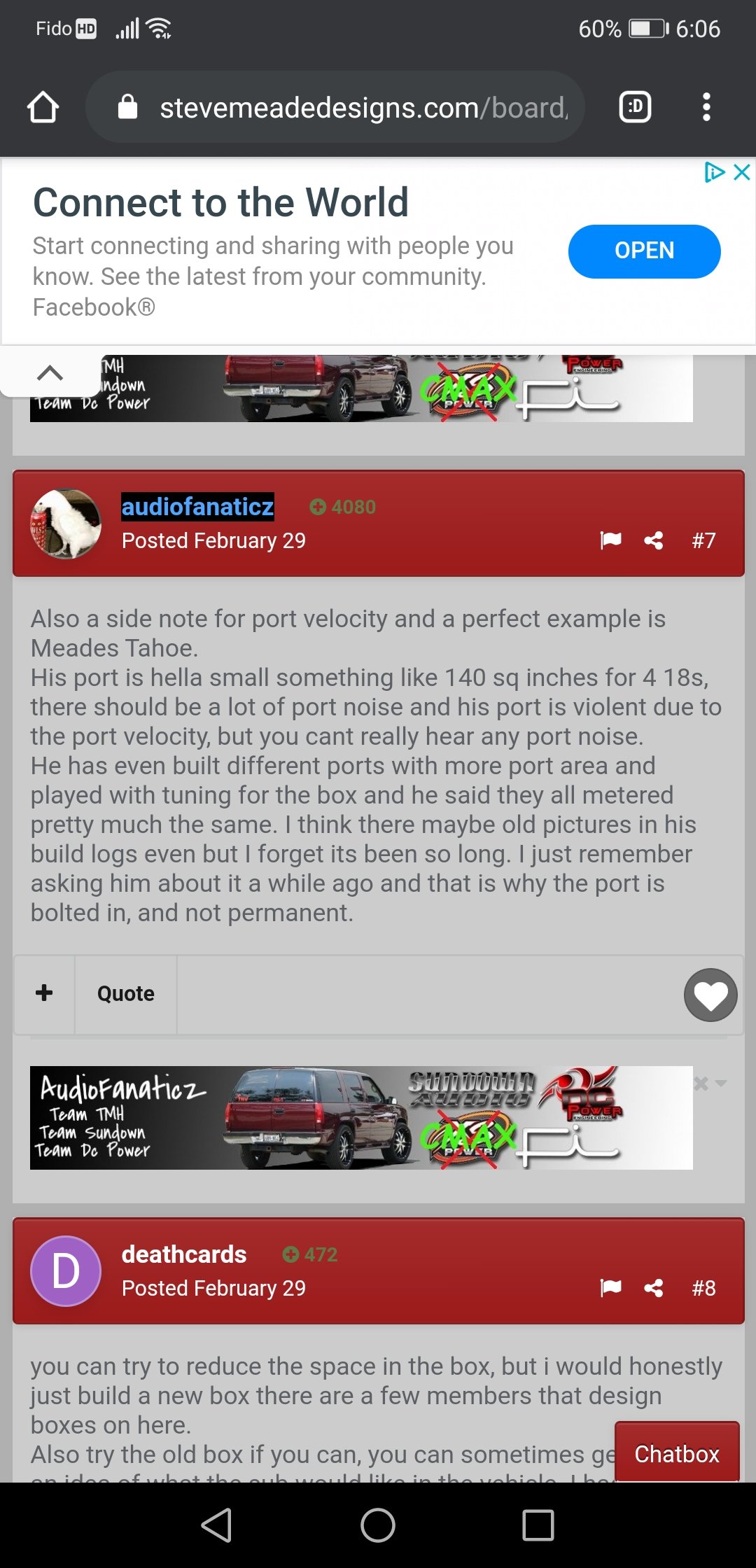Screen dimensions: 756x1568
Task: Open the permalink #7
Action: tap(703, 540)
